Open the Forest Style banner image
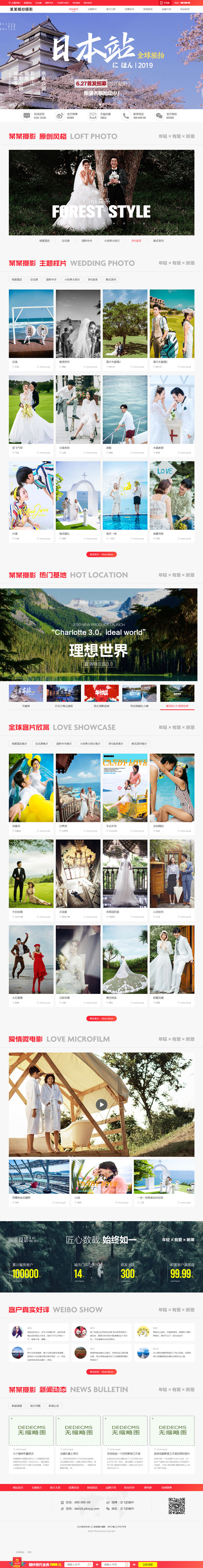 [101, 192]
